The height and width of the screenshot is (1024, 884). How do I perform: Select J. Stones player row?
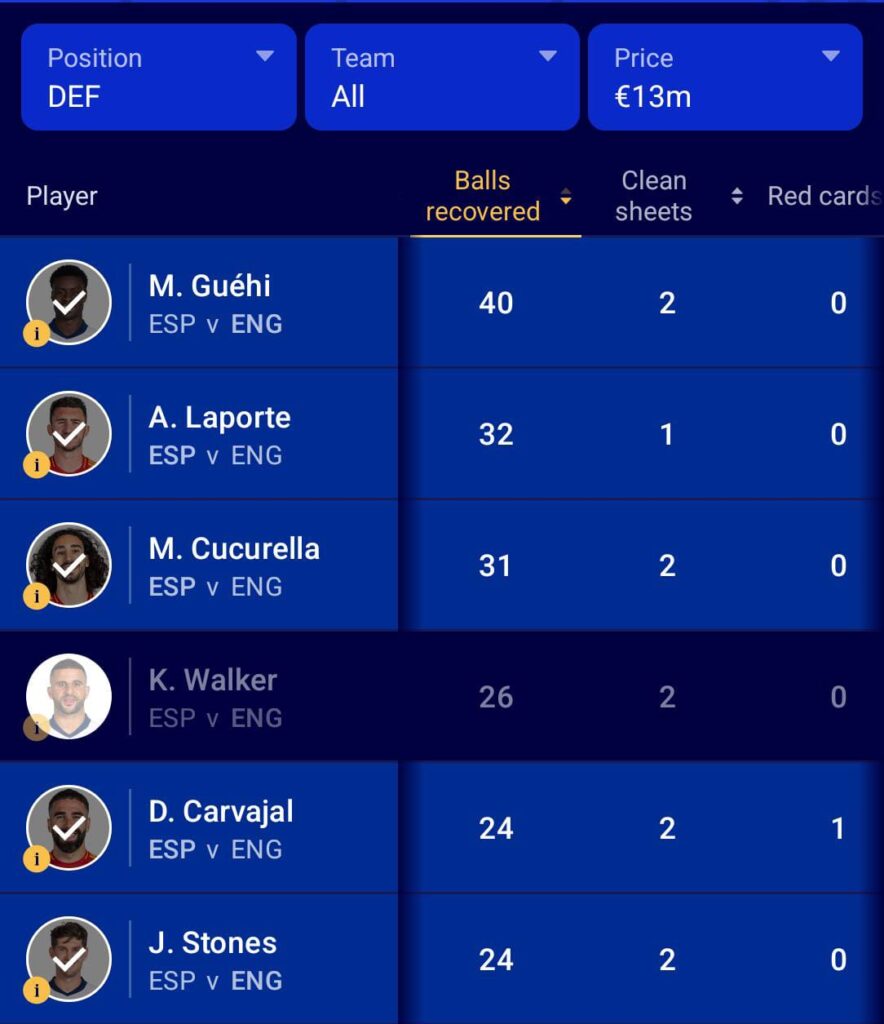pyautogui.click(x=213, y=959)
